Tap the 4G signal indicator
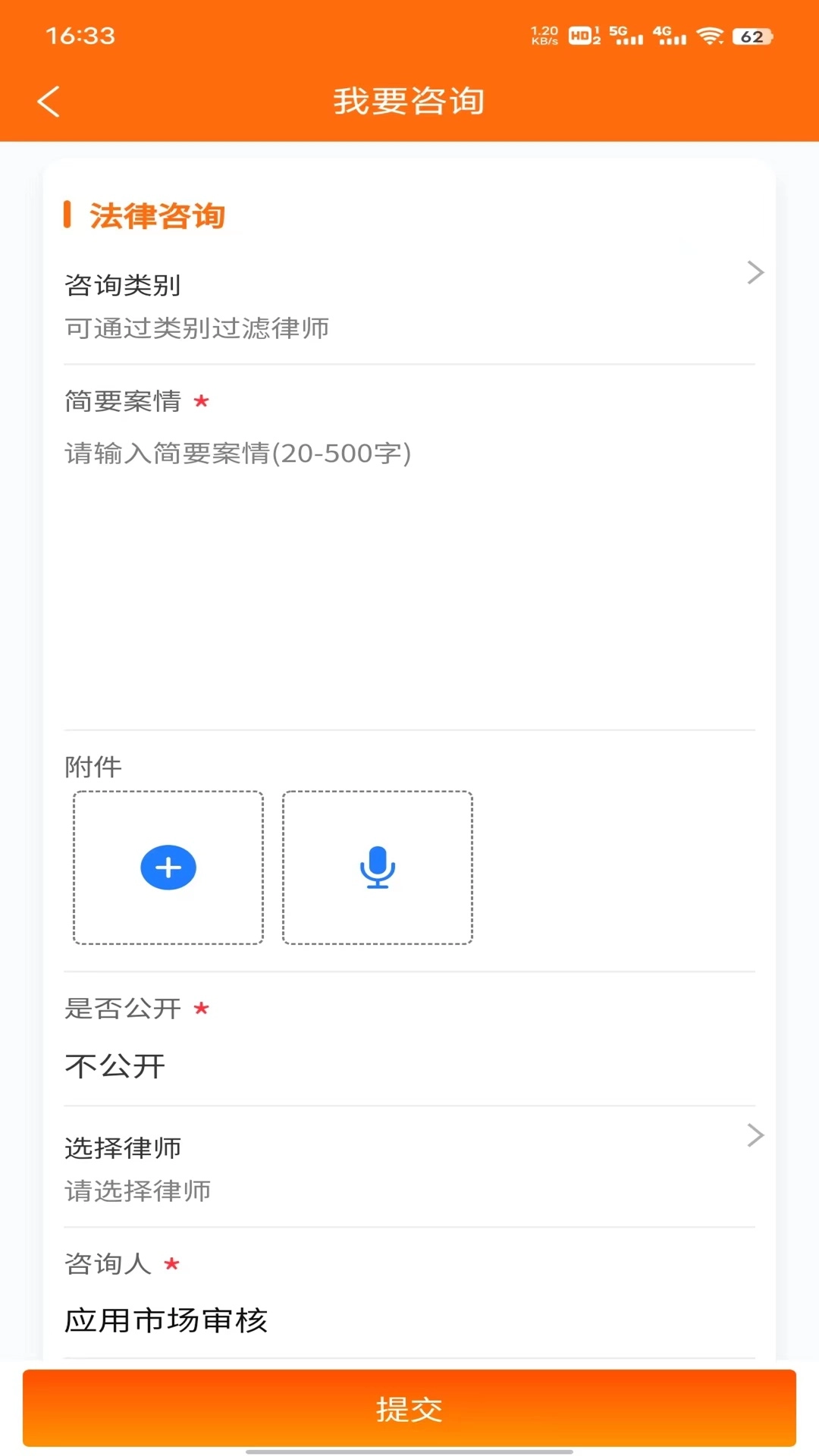The image size is (819, 1456). [x=670, y=34]
